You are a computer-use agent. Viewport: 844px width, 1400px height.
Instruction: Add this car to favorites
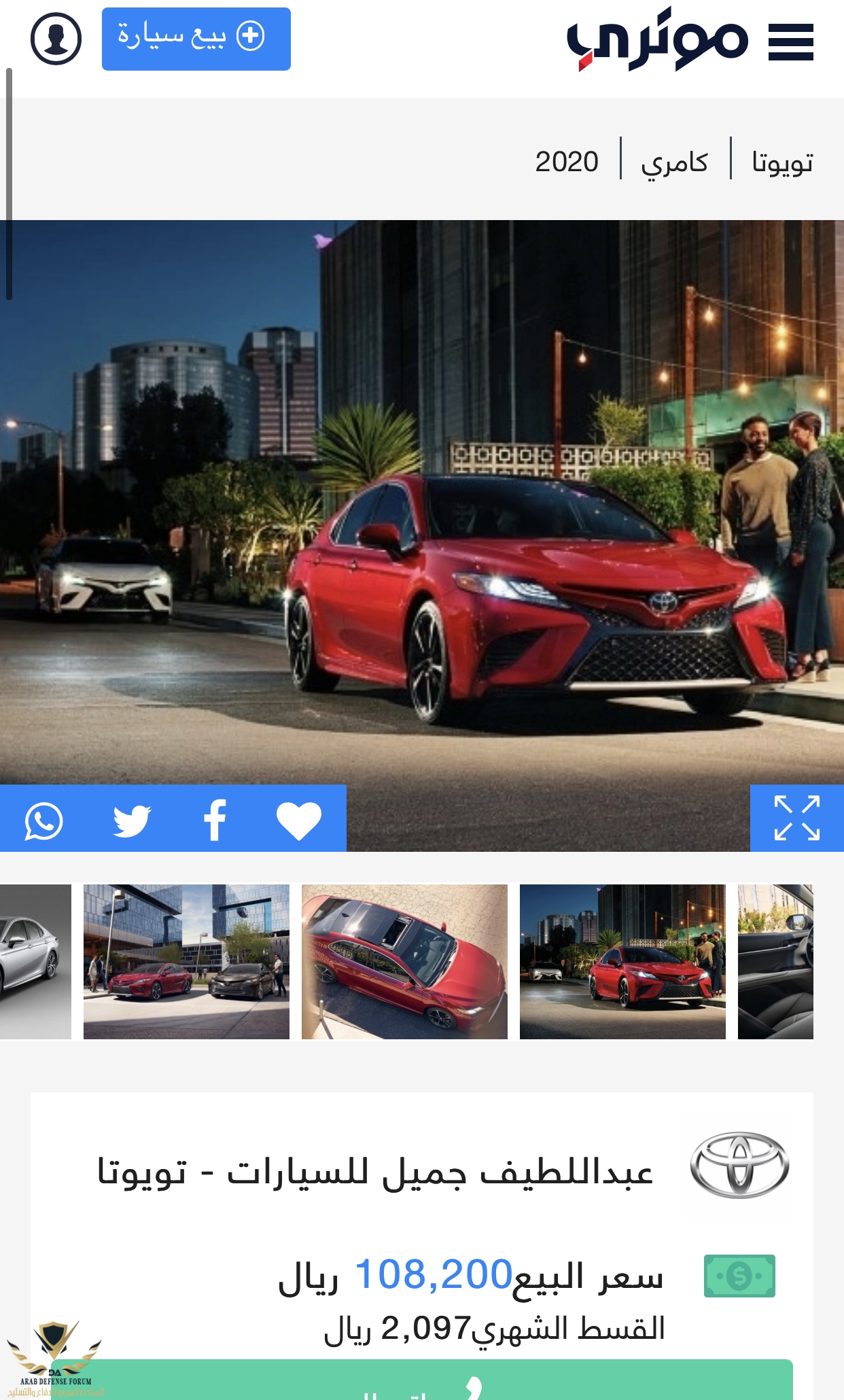pyautogui.click(x=299, y=821)
